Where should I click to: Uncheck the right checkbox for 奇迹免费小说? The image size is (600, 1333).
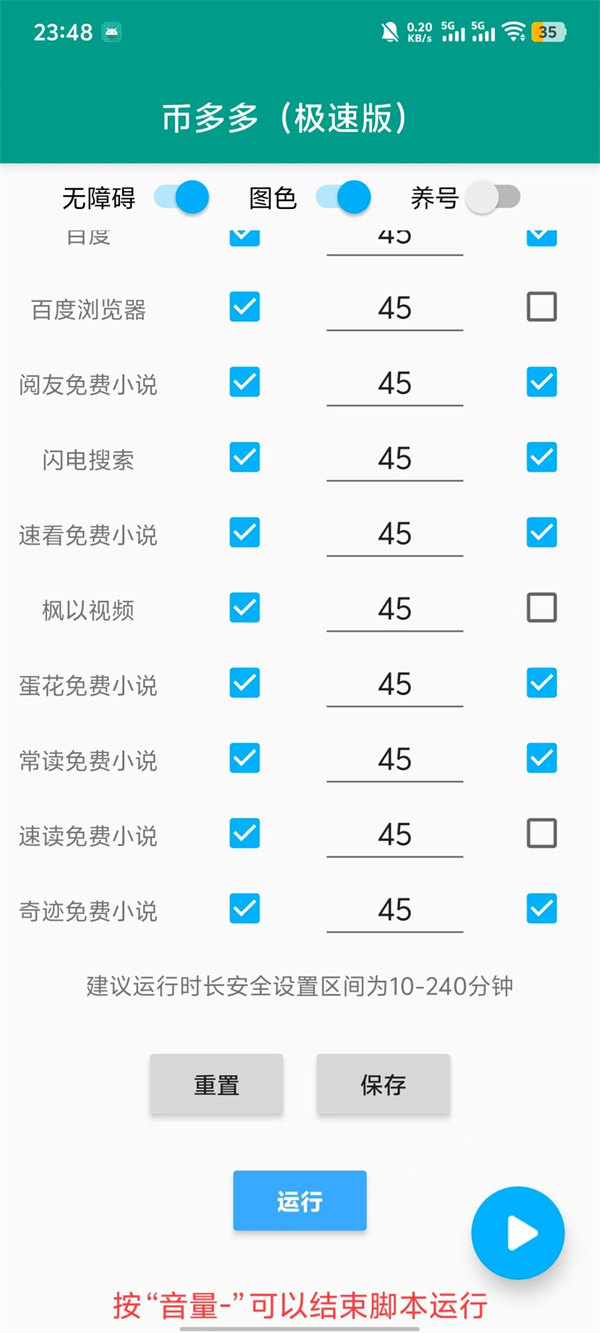pyautogui.click(x=542, y=910)
